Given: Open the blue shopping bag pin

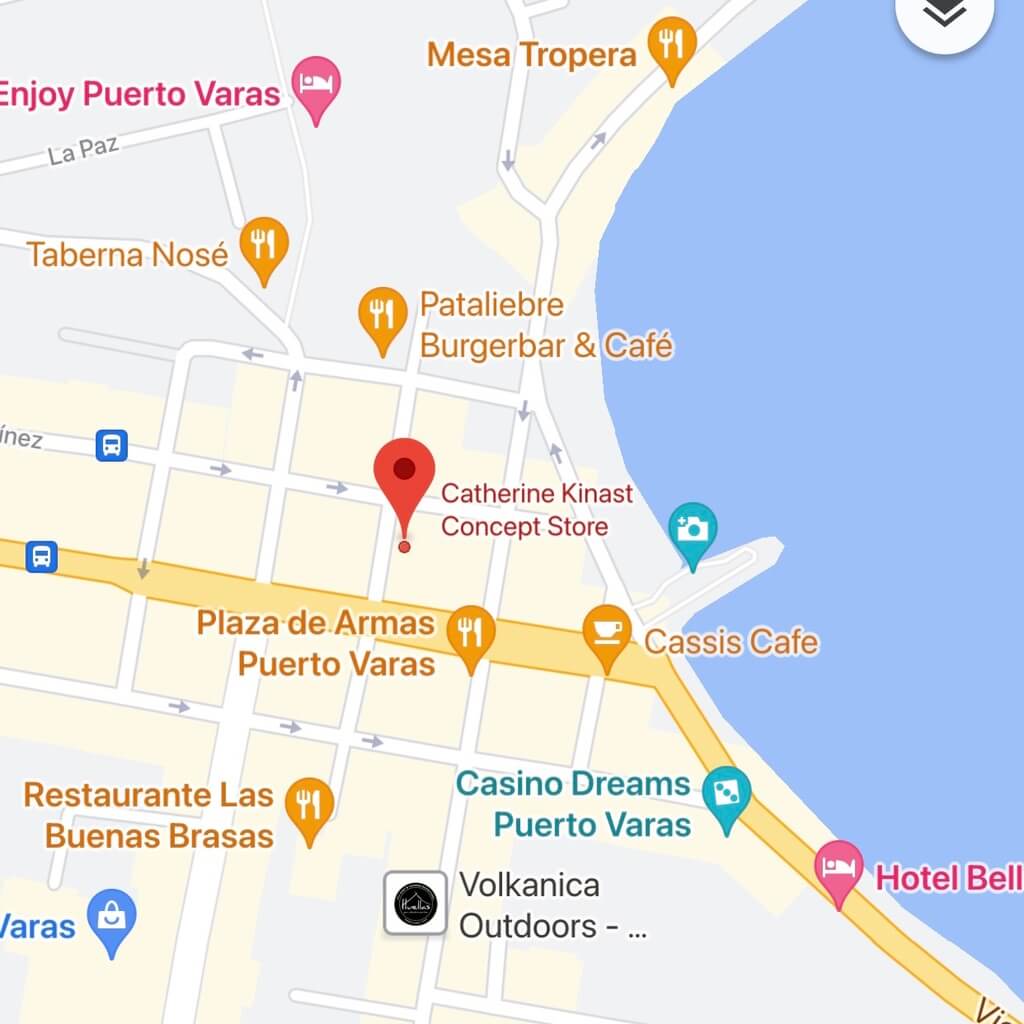Looking at the screenshot, I should pyautogui.click(x=111, y=917).
